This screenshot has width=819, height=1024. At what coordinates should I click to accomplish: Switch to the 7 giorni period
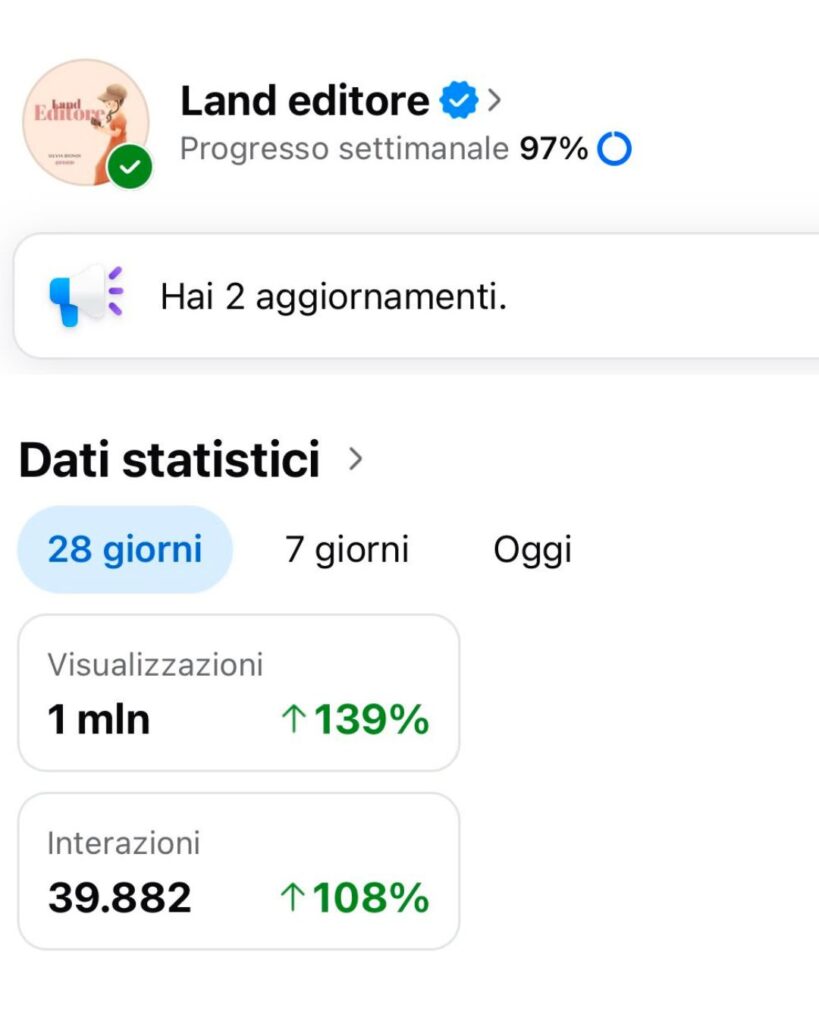347,549
